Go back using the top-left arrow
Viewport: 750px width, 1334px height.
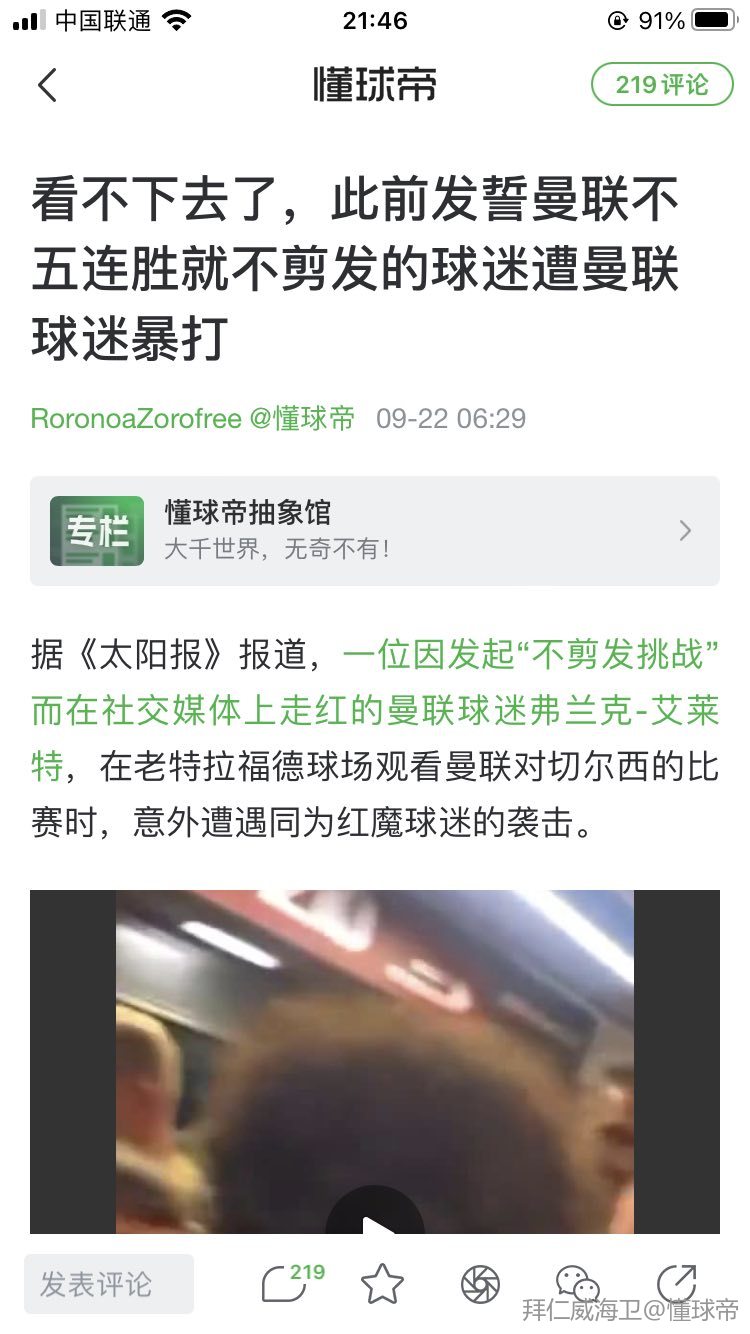coord(47,85)
